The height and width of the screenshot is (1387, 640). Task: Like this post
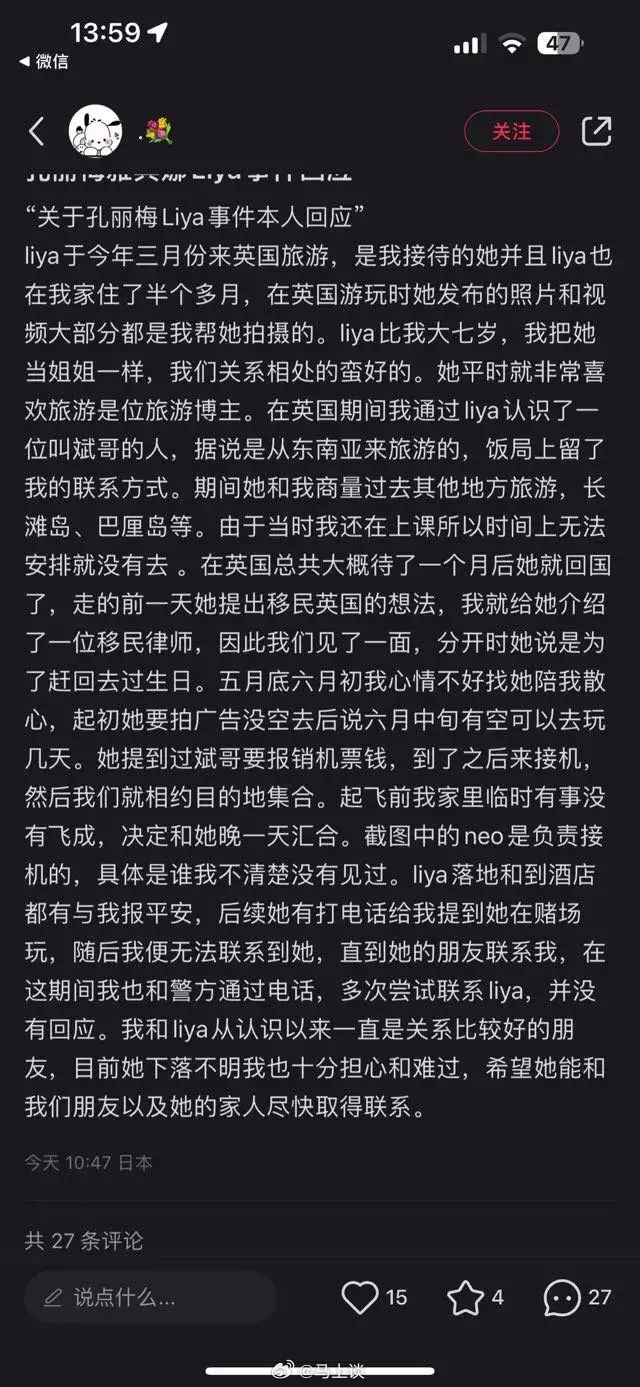[361, 1298]
